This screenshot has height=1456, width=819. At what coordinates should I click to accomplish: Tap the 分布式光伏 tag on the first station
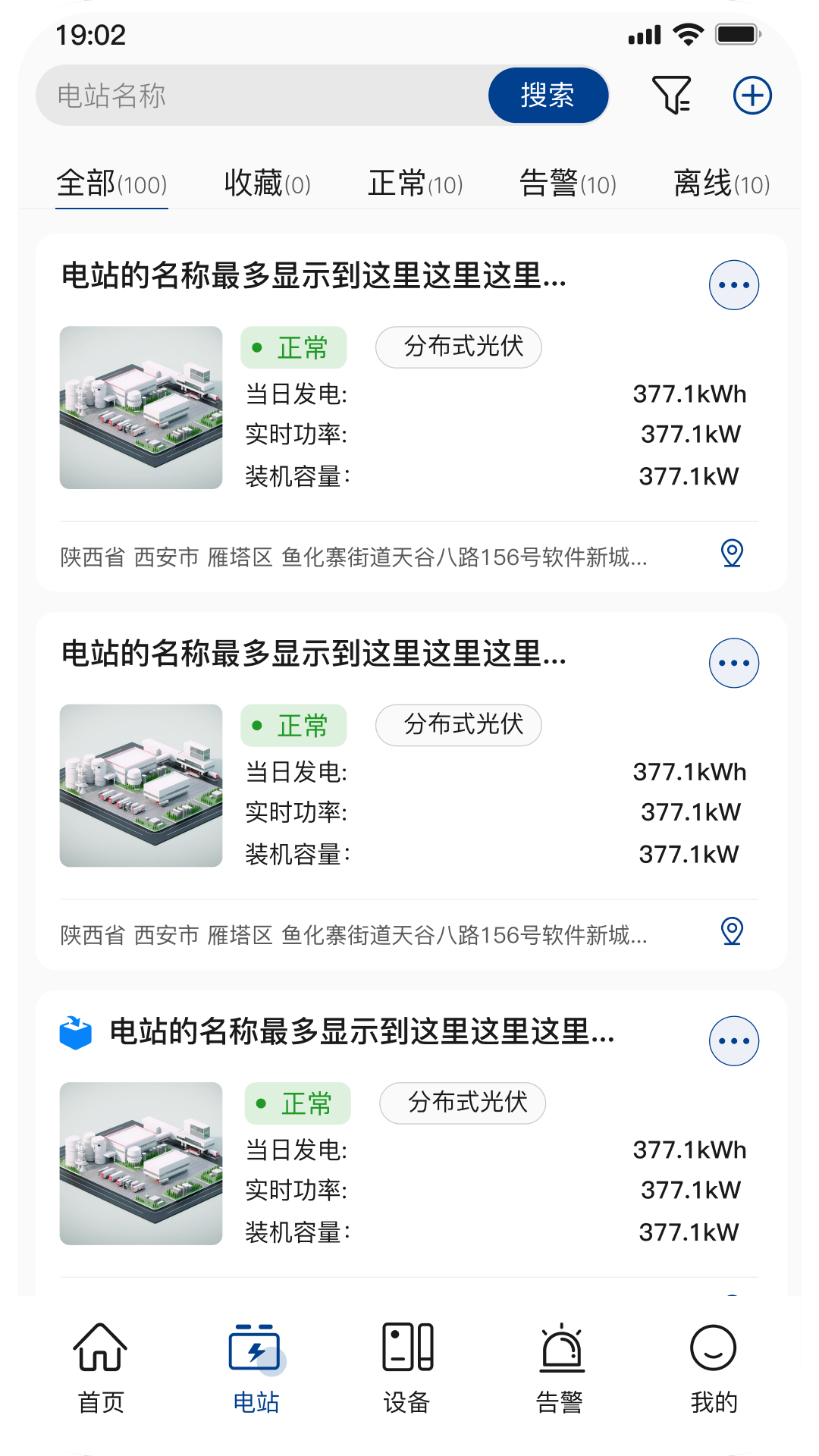tap(458, 347)
